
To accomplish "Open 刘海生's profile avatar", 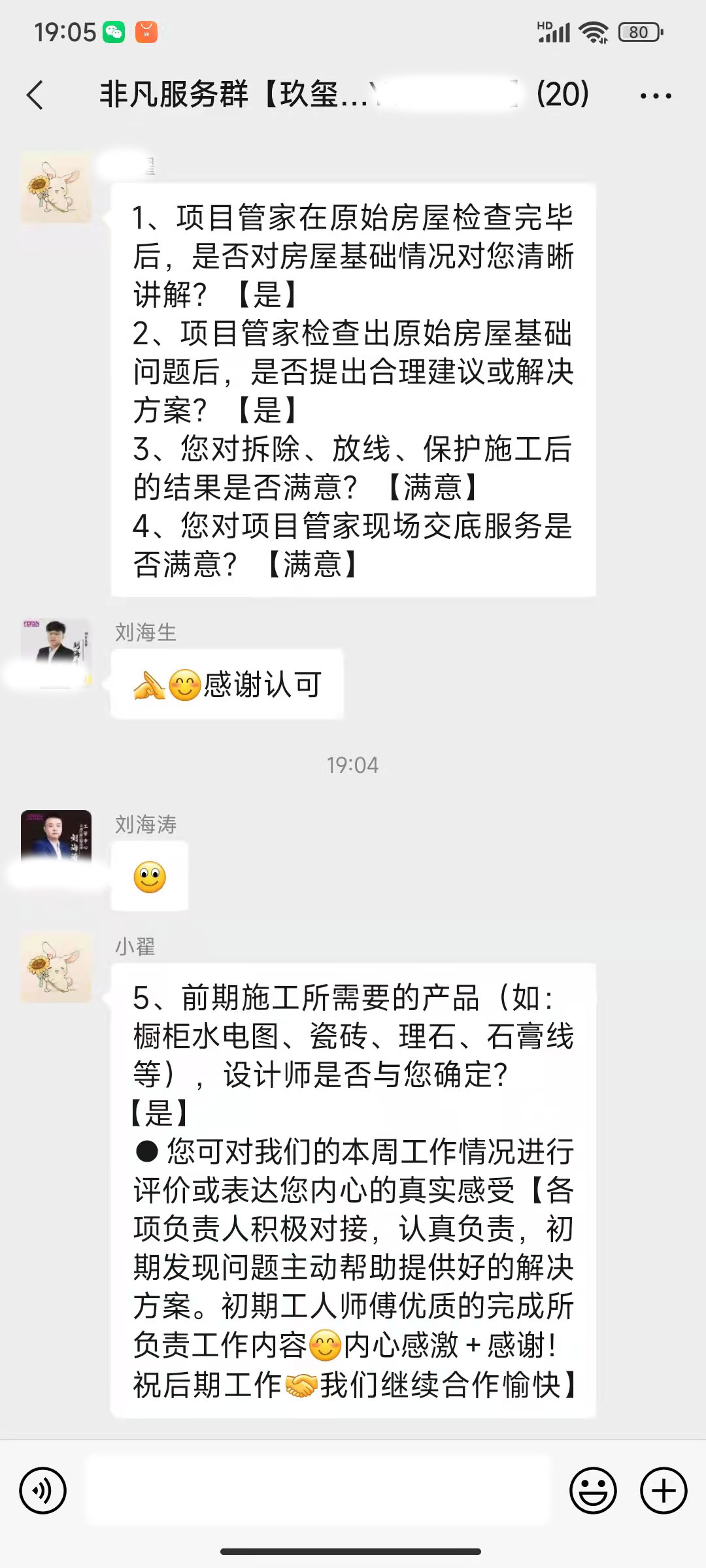I will pyautogui.click(x=56, y=651).
